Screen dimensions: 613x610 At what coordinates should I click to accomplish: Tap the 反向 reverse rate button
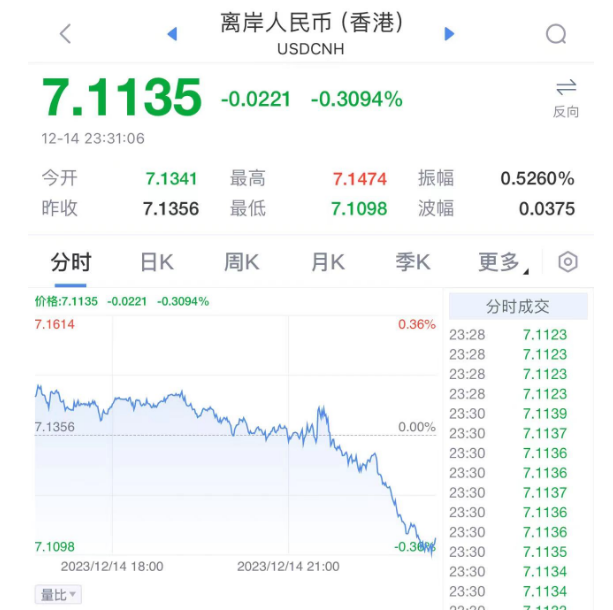(x=566, y=97)
